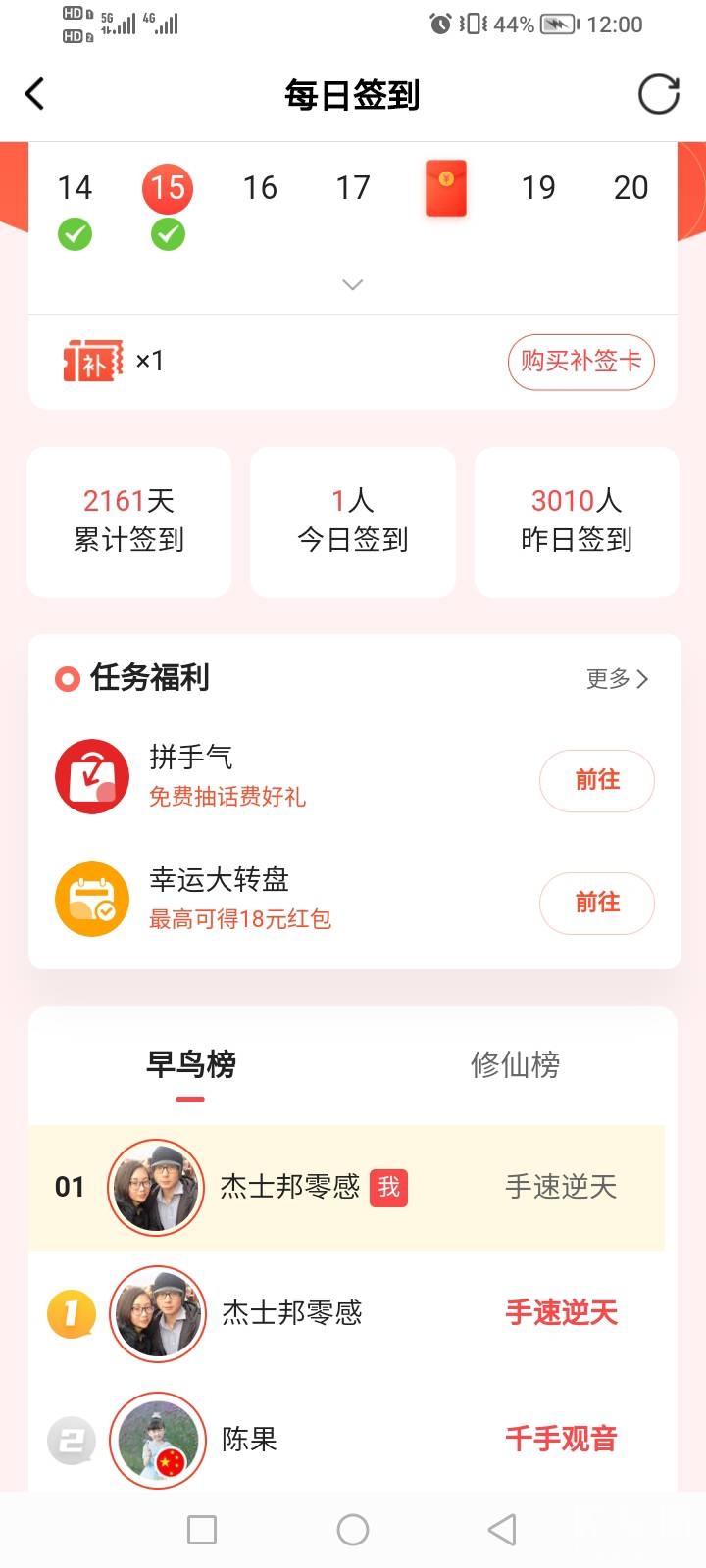
Task: Tap 前往 for the 幸运大转盘 task
Action: pos(596,903)
